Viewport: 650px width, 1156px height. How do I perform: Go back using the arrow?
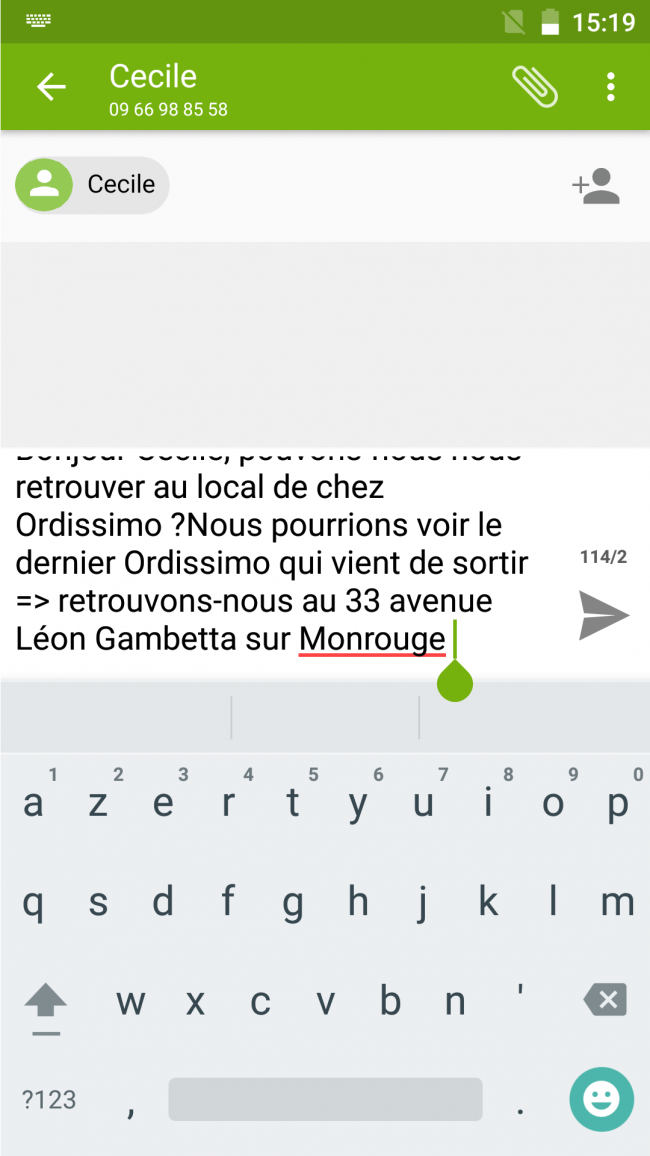[x=51, y=87]
